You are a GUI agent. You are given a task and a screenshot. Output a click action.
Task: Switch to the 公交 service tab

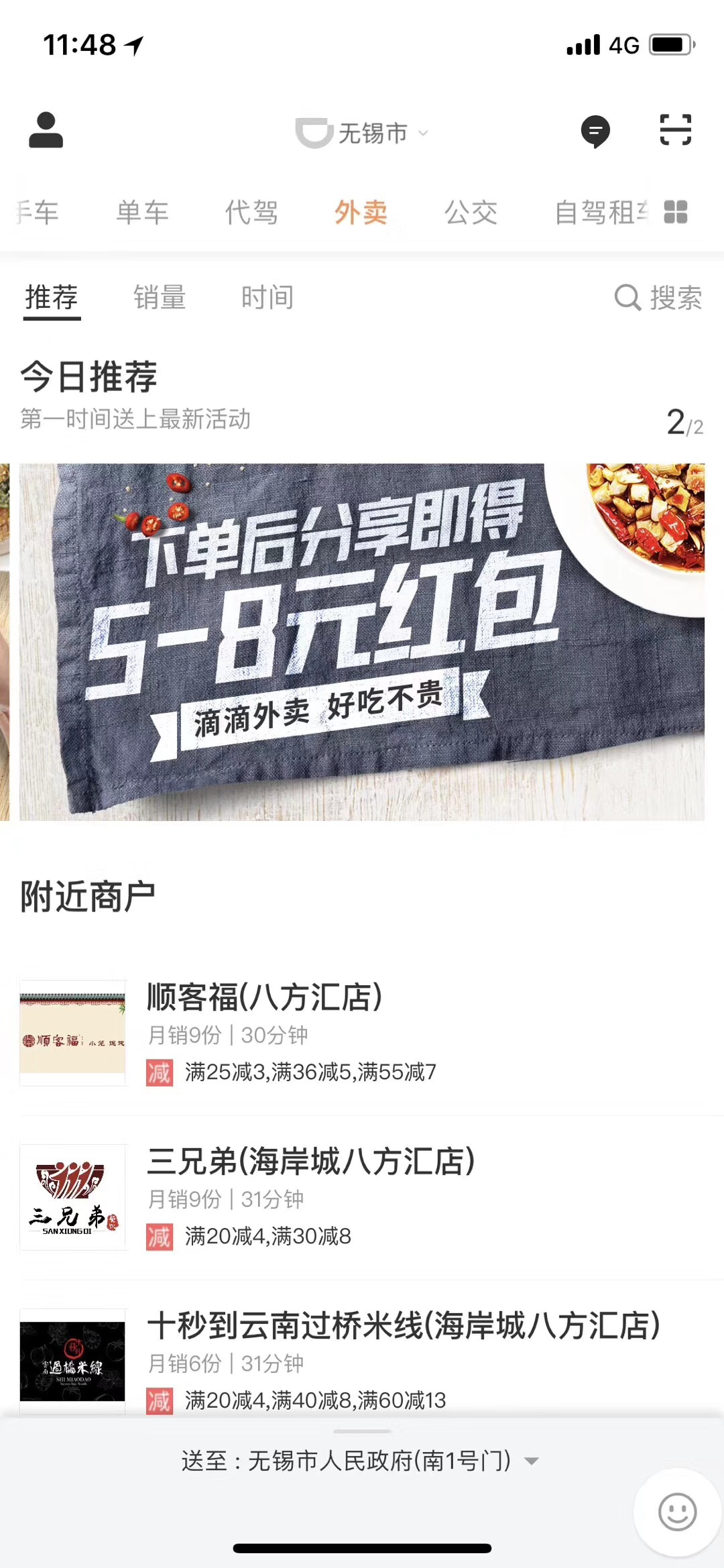click(x=471, y=213)
